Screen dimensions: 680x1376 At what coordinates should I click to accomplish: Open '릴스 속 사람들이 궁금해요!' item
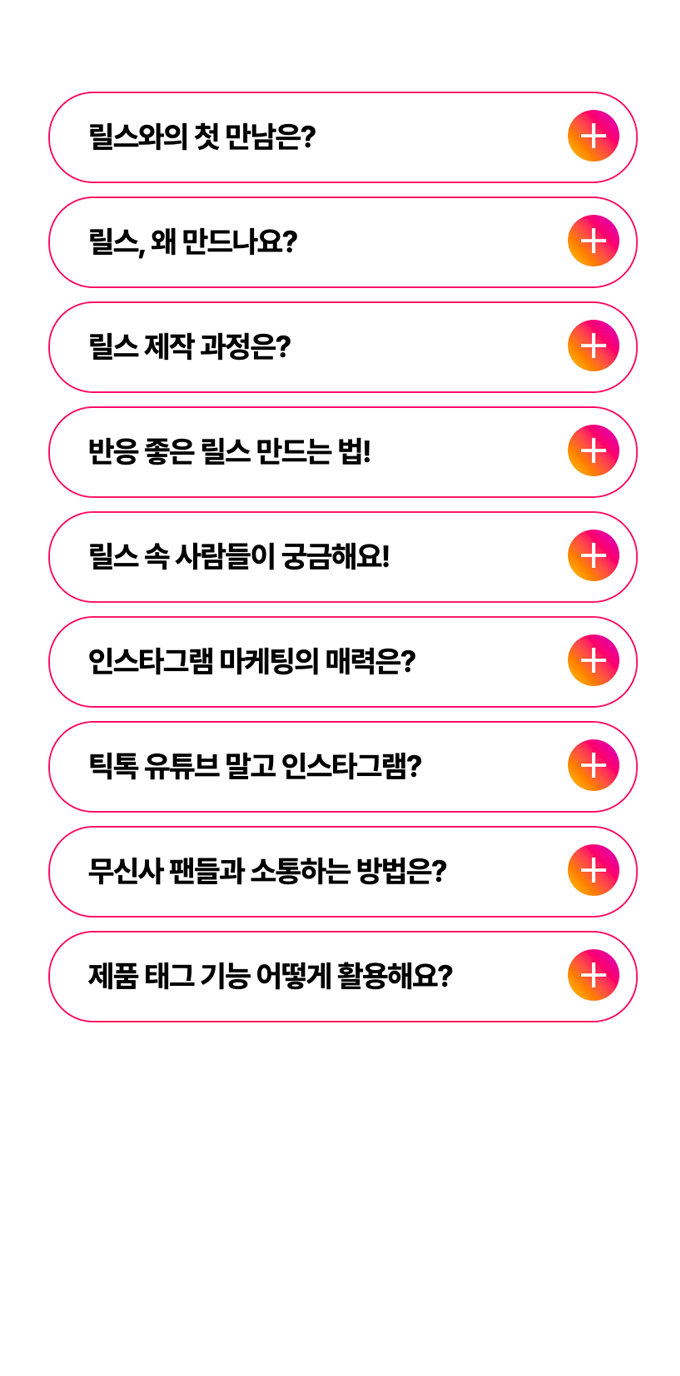(x=593, y=556)
